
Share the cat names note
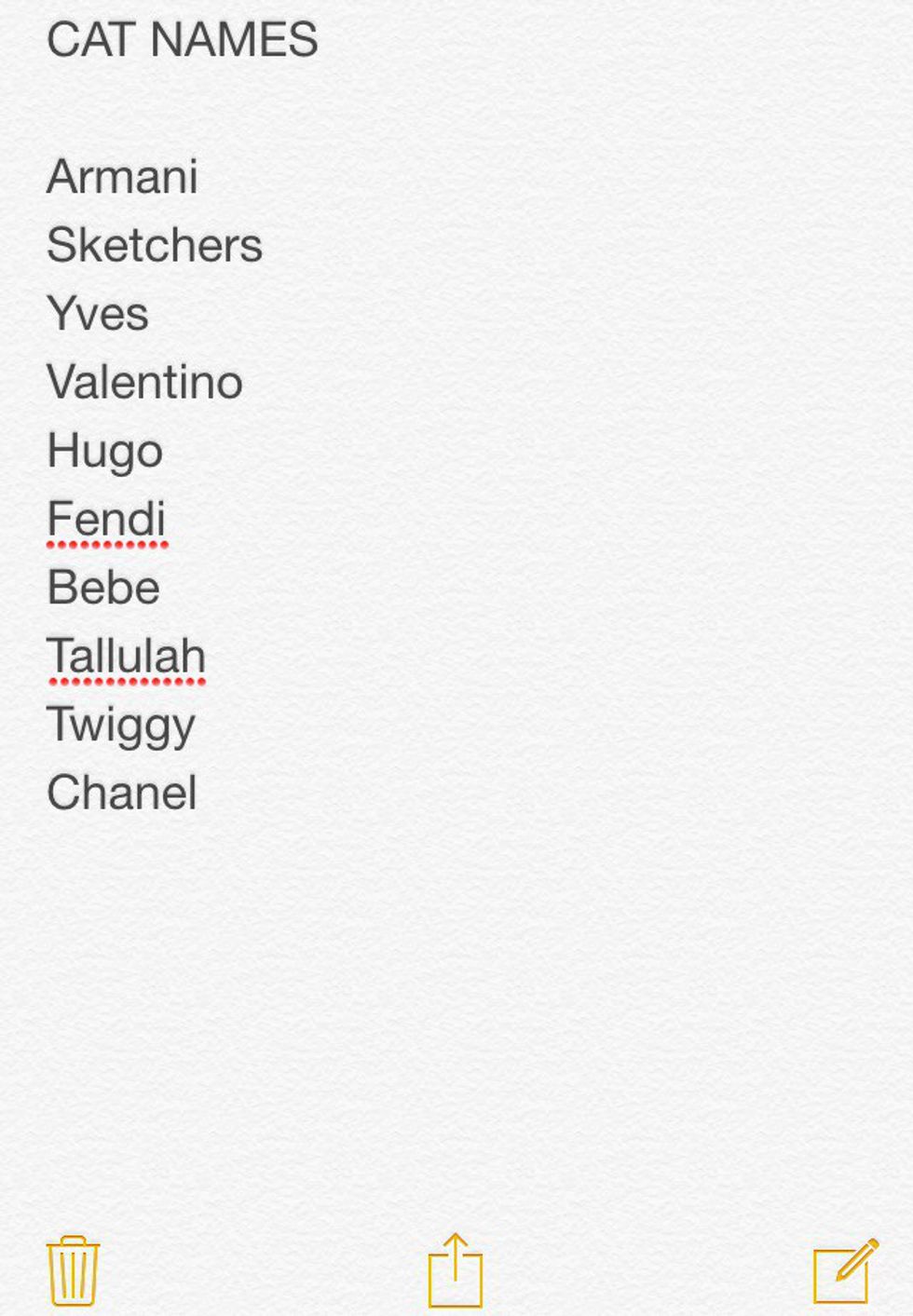click(x=455, y=1270)
